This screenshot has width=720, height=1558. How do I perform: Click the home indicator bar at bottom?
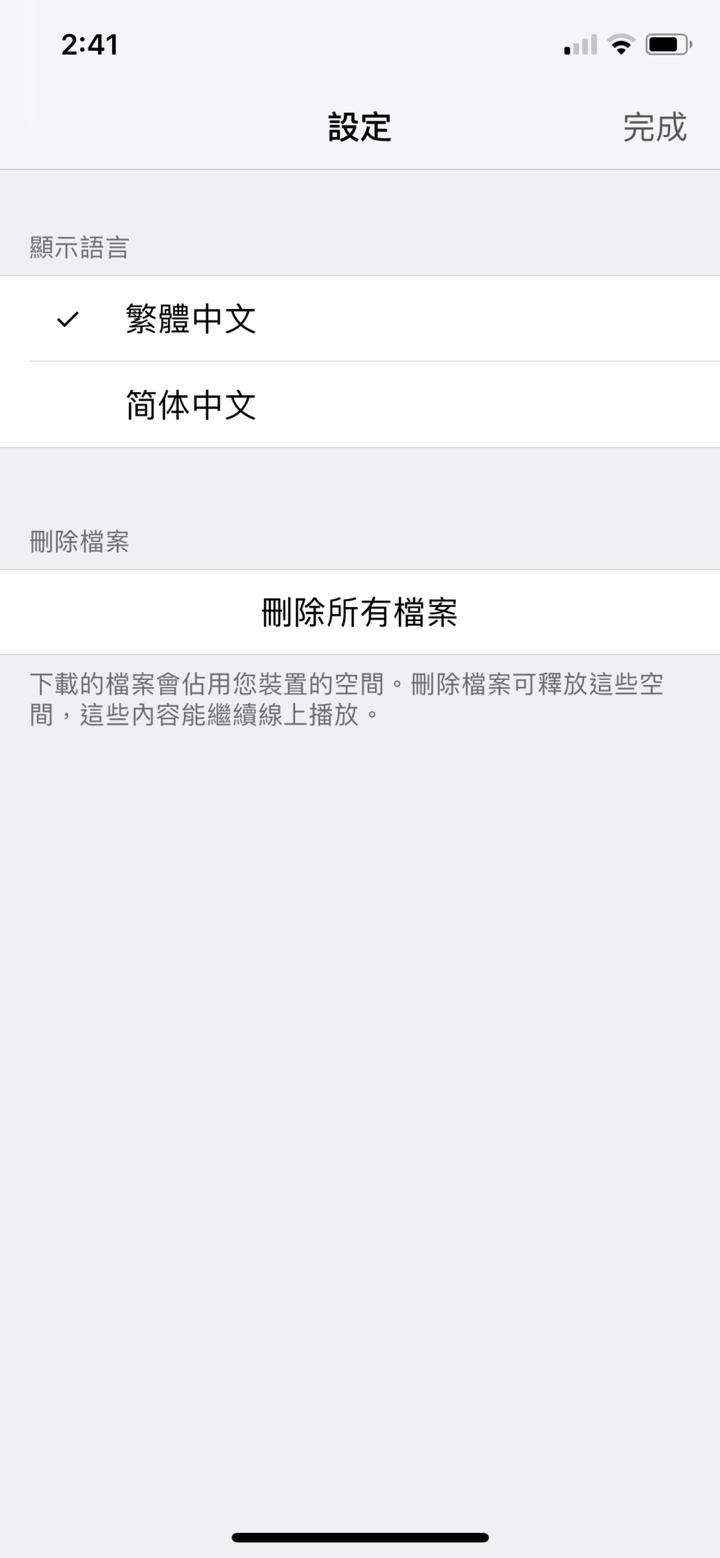pyautogui.click(x=360, y=1537)
